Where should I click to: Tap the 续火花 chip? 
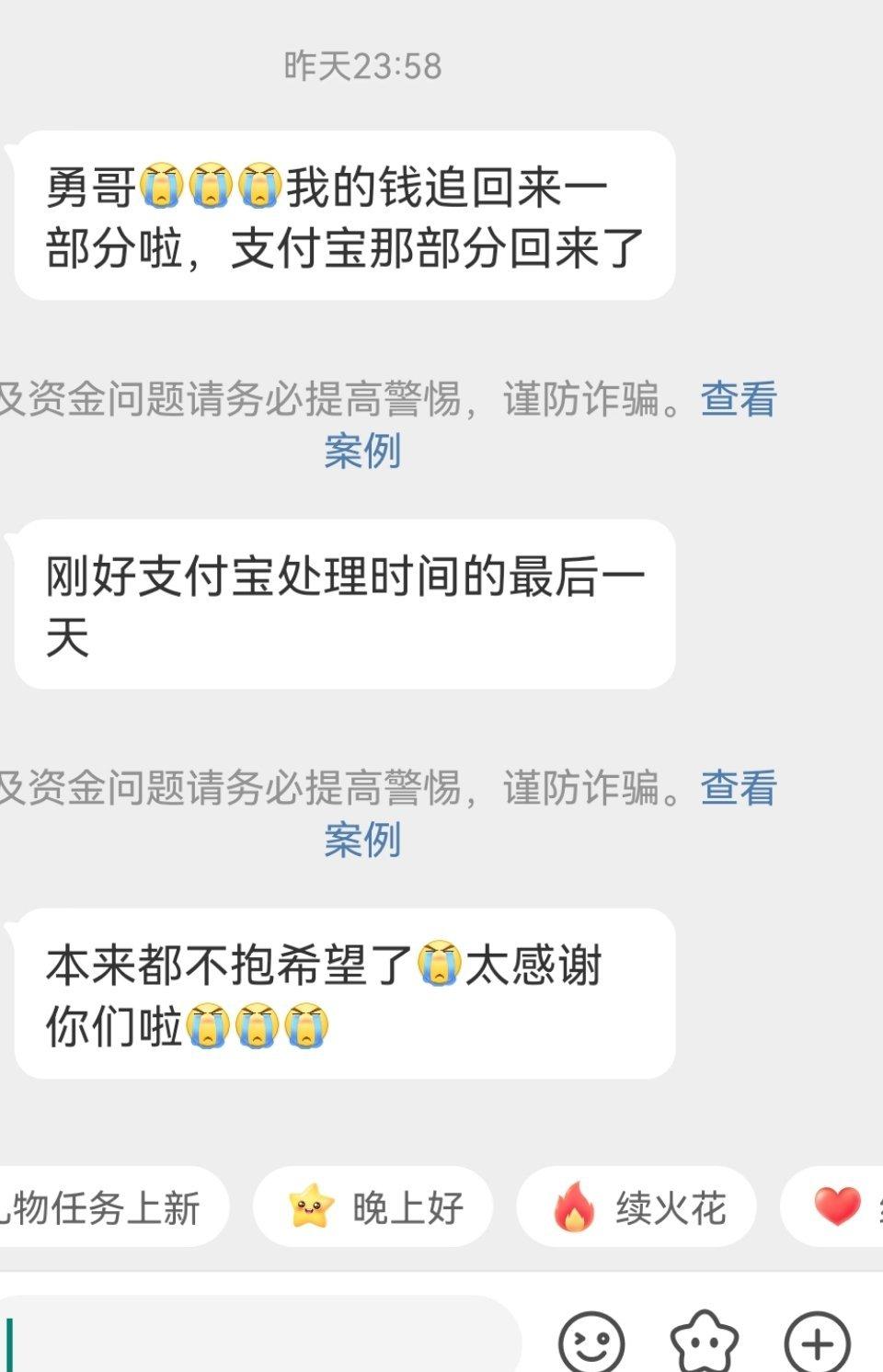click(x=636, y=1207)
